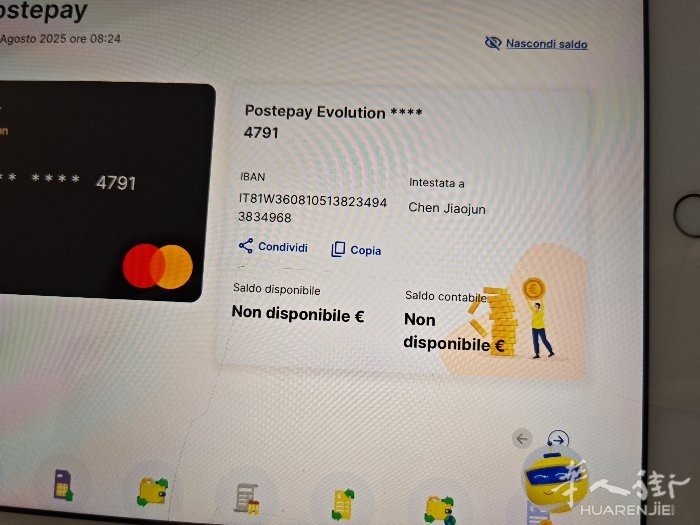Image resolution: width=700 pixels, height=525 pixels.
Task: Open the chatbot assistant with goggles
Action: click(553, 478)
